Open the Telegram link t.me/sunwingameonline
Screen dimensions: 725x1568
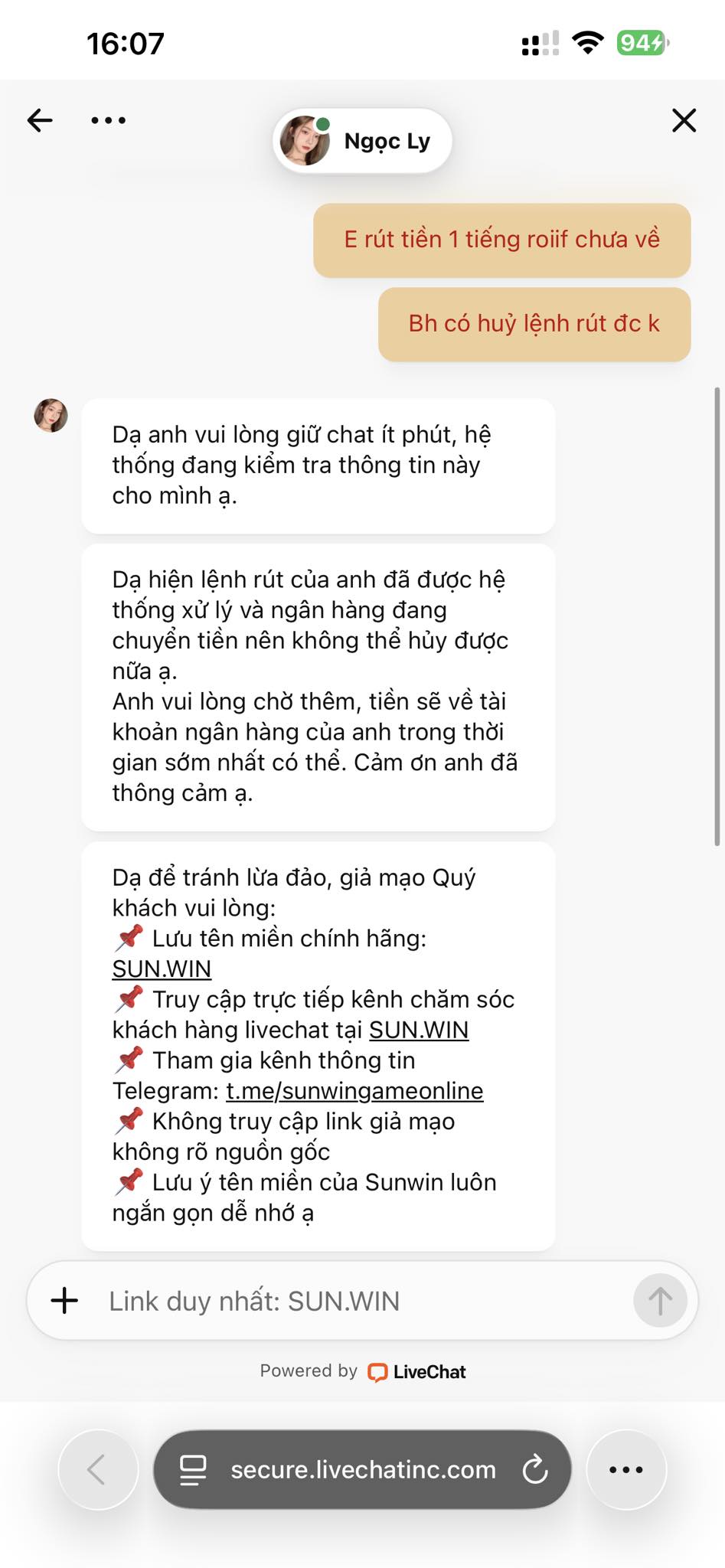(x=354, y=1090)
